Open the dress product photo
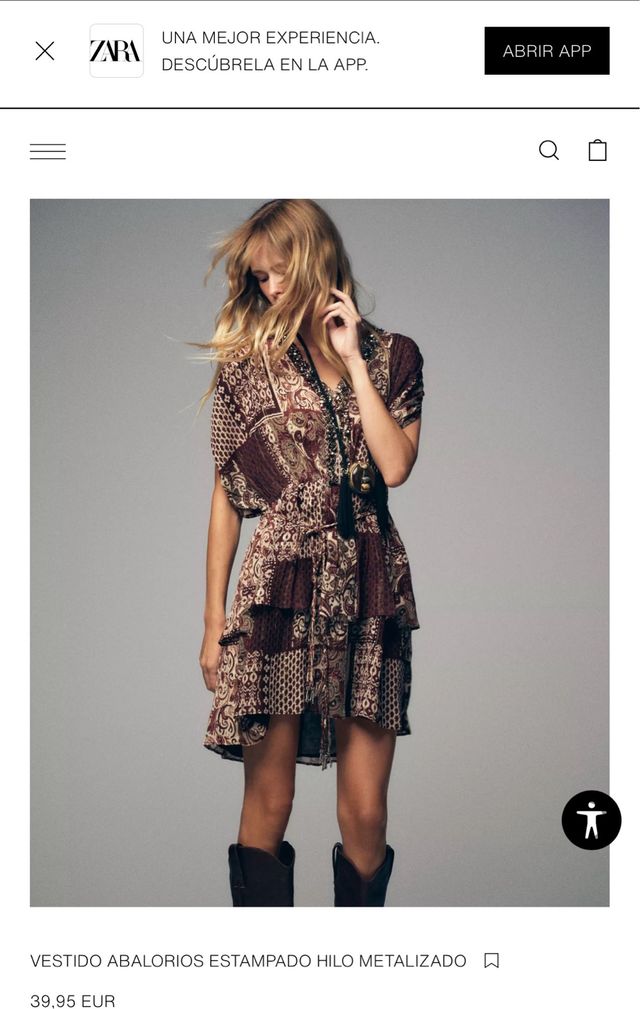Viewport: 640px width, 1009px height. pos(319,552)
